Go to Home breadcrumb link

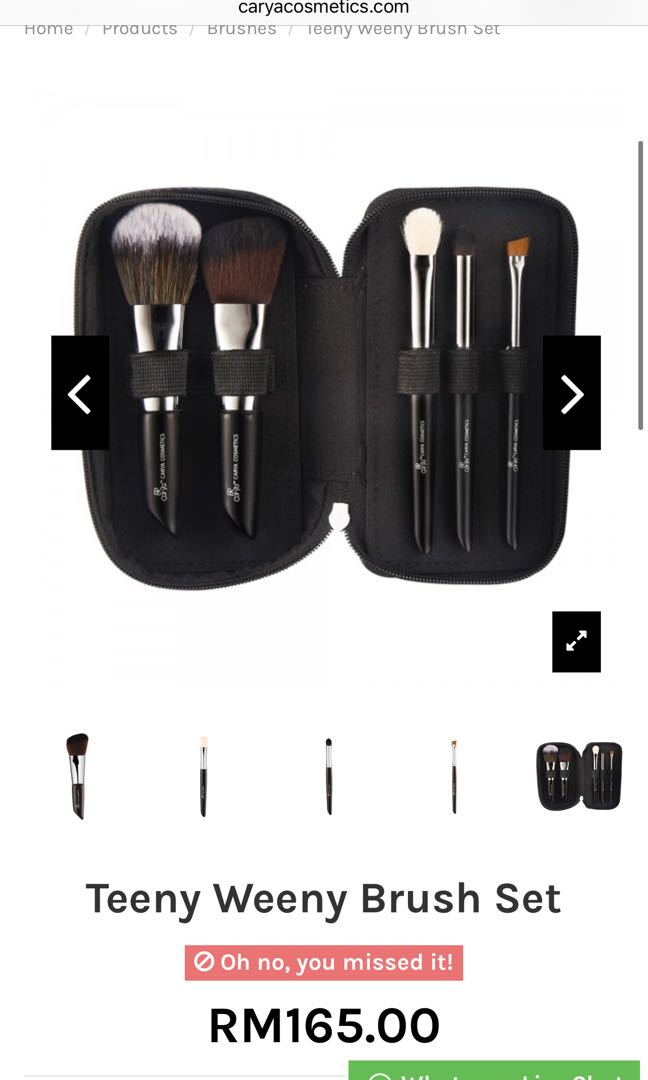tap(48, 29)
